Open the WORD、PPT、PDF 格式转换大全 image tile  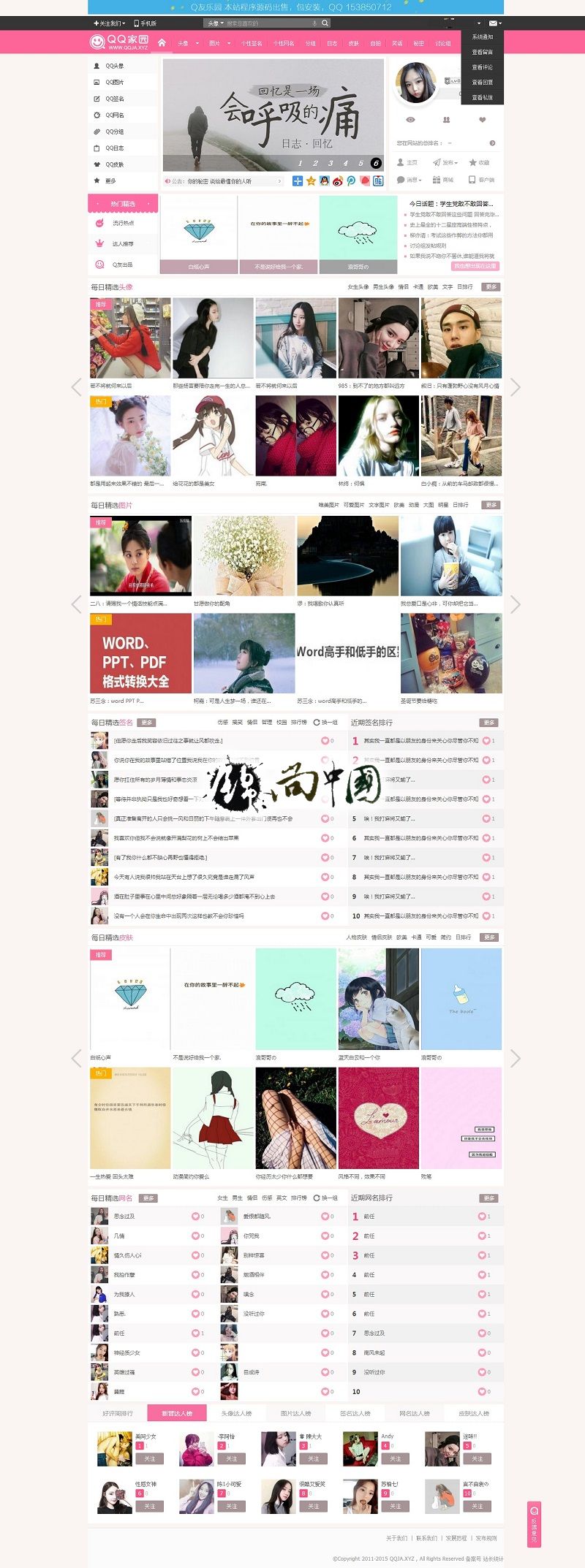[x=140, y=652]
